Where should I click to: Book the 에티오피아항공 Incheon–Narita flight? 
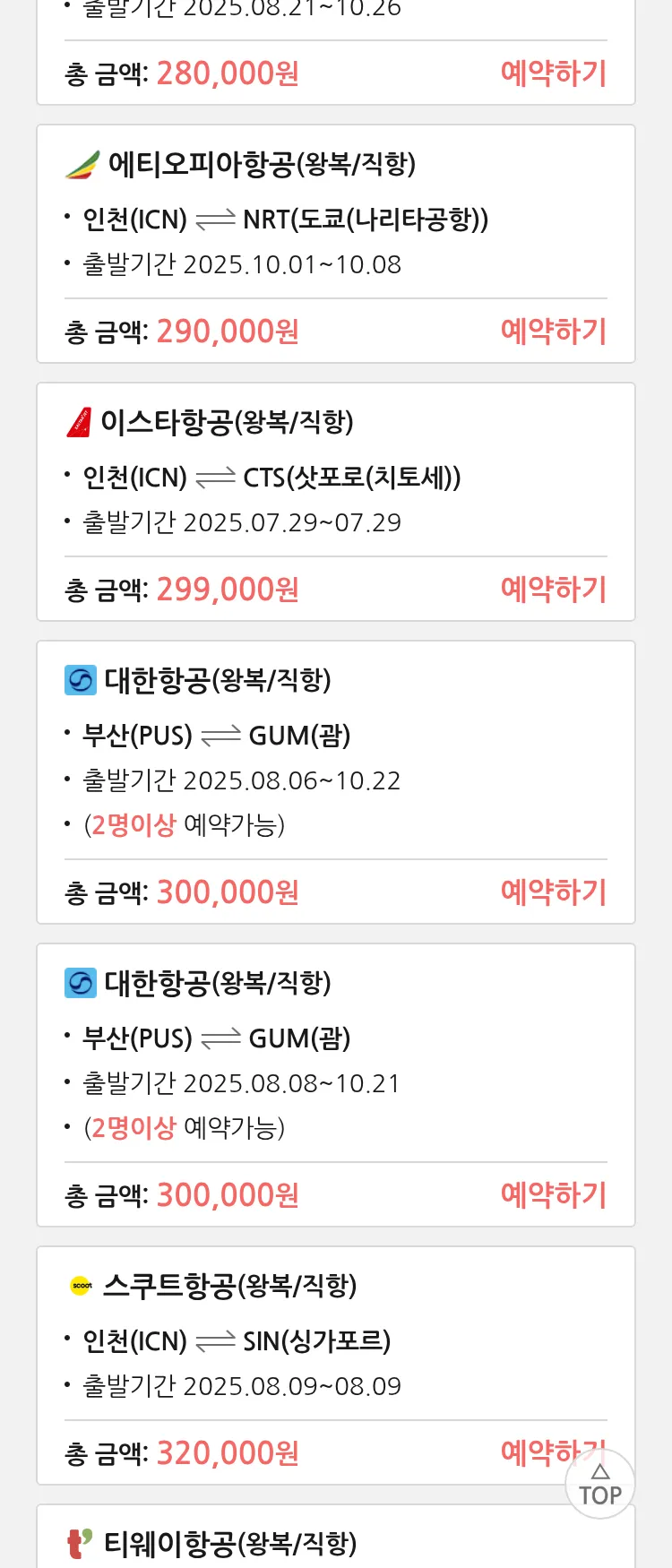553,332
